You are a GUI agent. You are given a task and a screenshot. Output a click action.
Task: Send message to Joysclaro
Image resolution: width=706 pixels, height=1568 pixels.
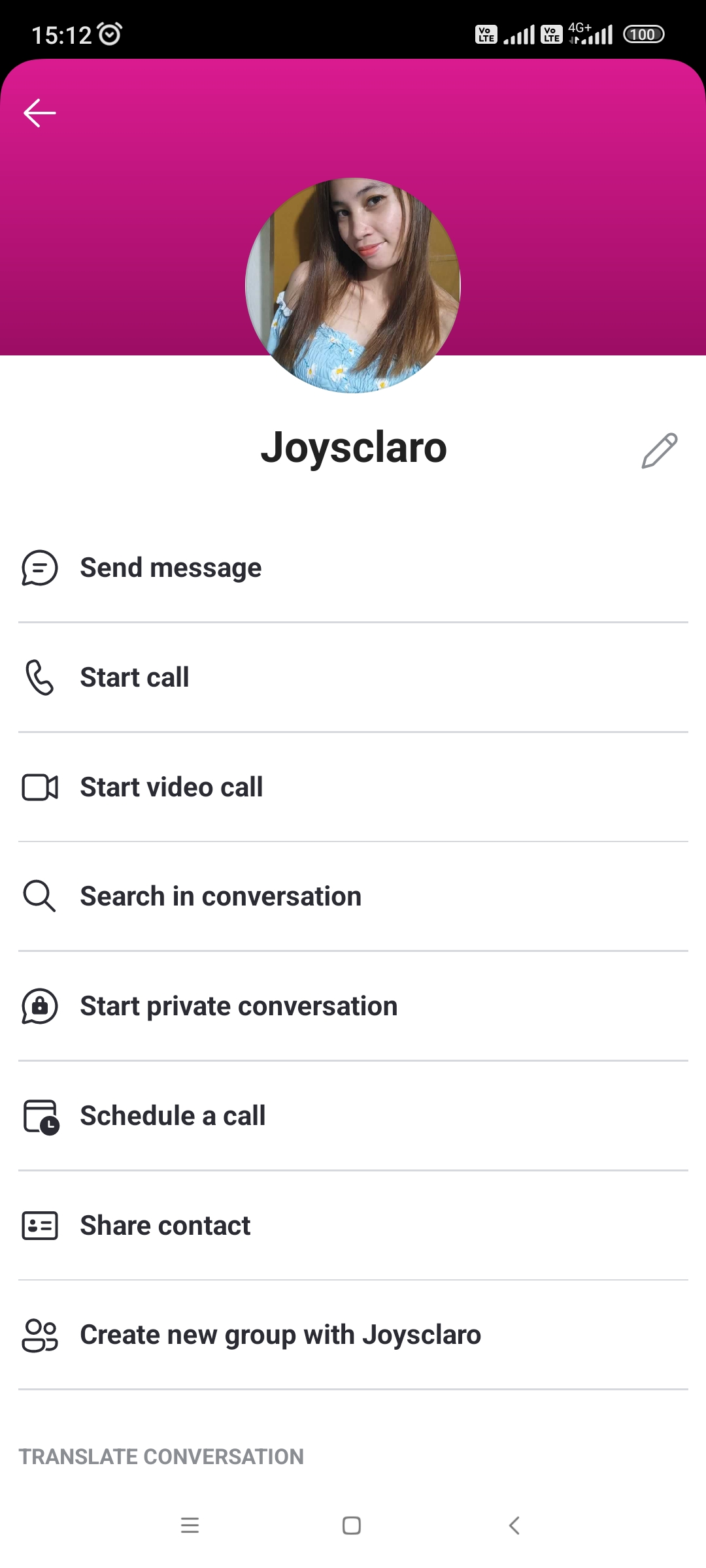pos(353,568)
